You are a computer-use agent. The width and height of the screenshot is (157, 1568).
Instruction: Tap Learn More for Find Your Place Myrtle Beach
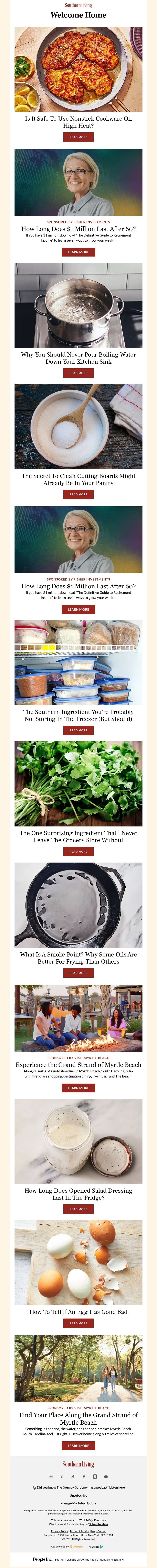coord(78,1445)
